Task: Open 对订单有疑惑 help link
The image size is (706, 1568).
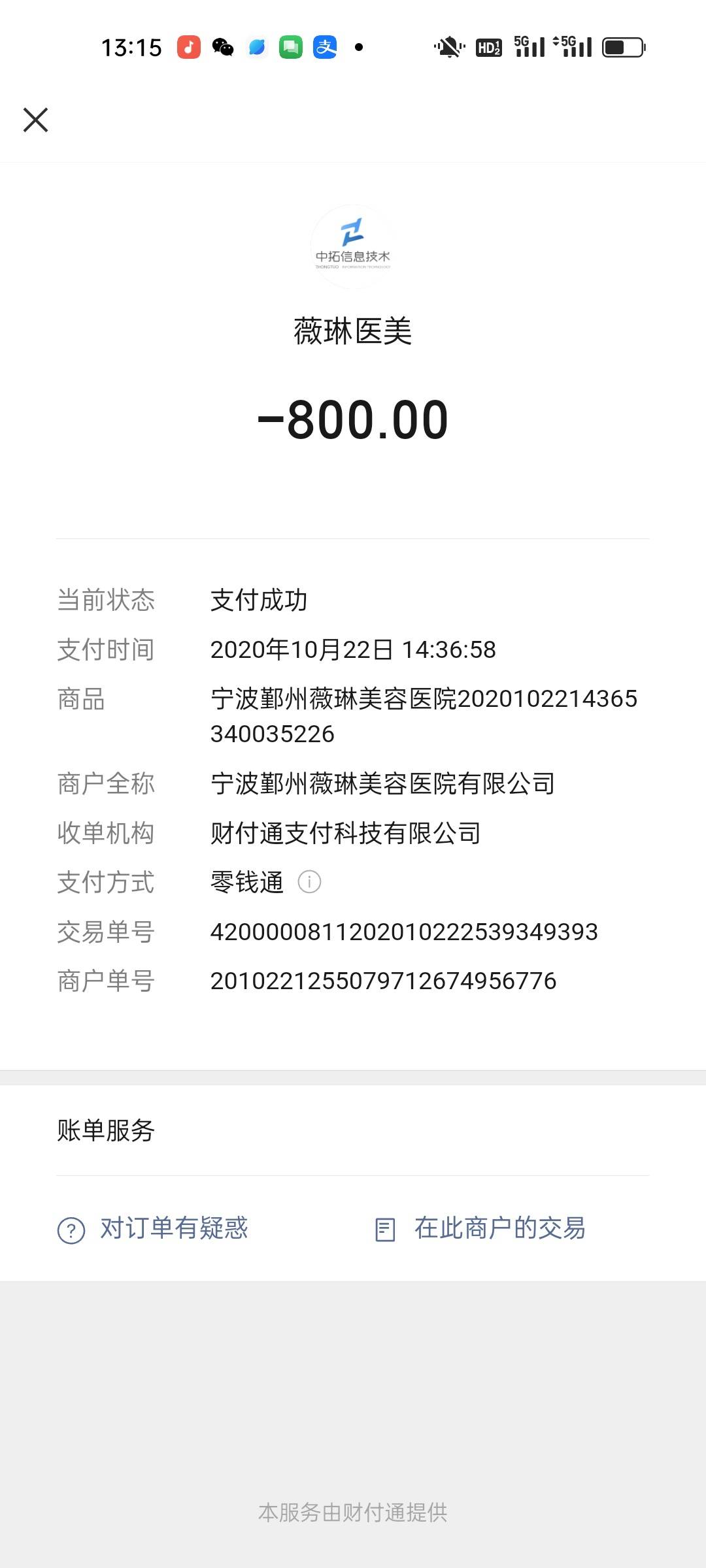Action: 154,1229
